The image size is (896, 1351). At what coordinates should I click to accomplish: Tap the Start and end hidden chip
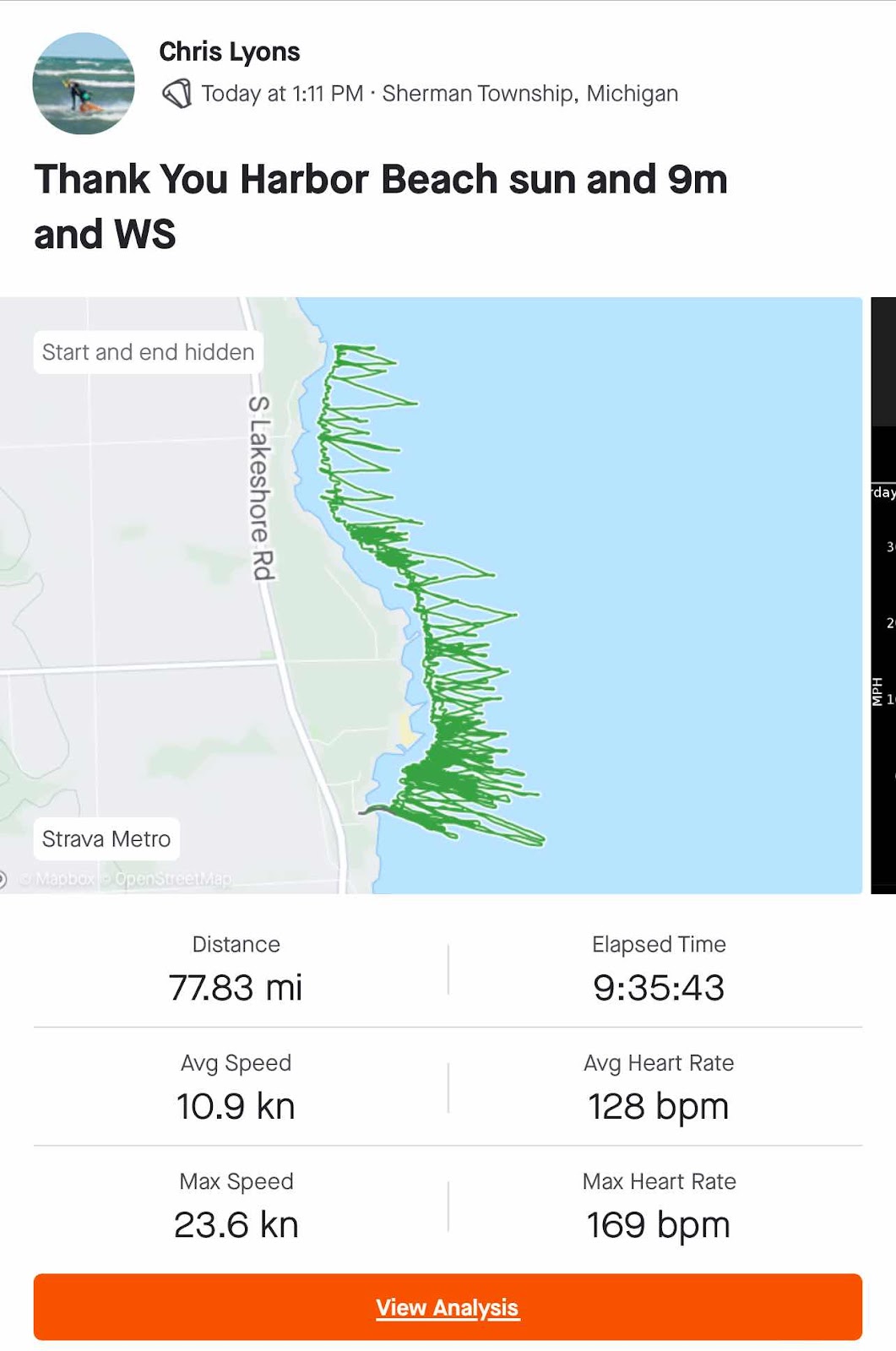click(148, 352)
